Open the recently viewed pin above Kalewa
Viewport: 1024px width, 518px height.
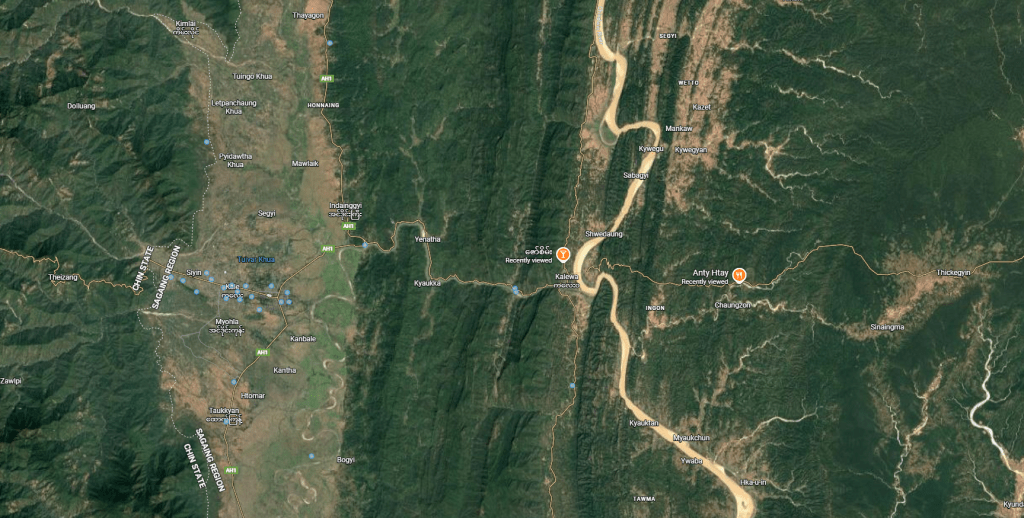tap(563, 254)
